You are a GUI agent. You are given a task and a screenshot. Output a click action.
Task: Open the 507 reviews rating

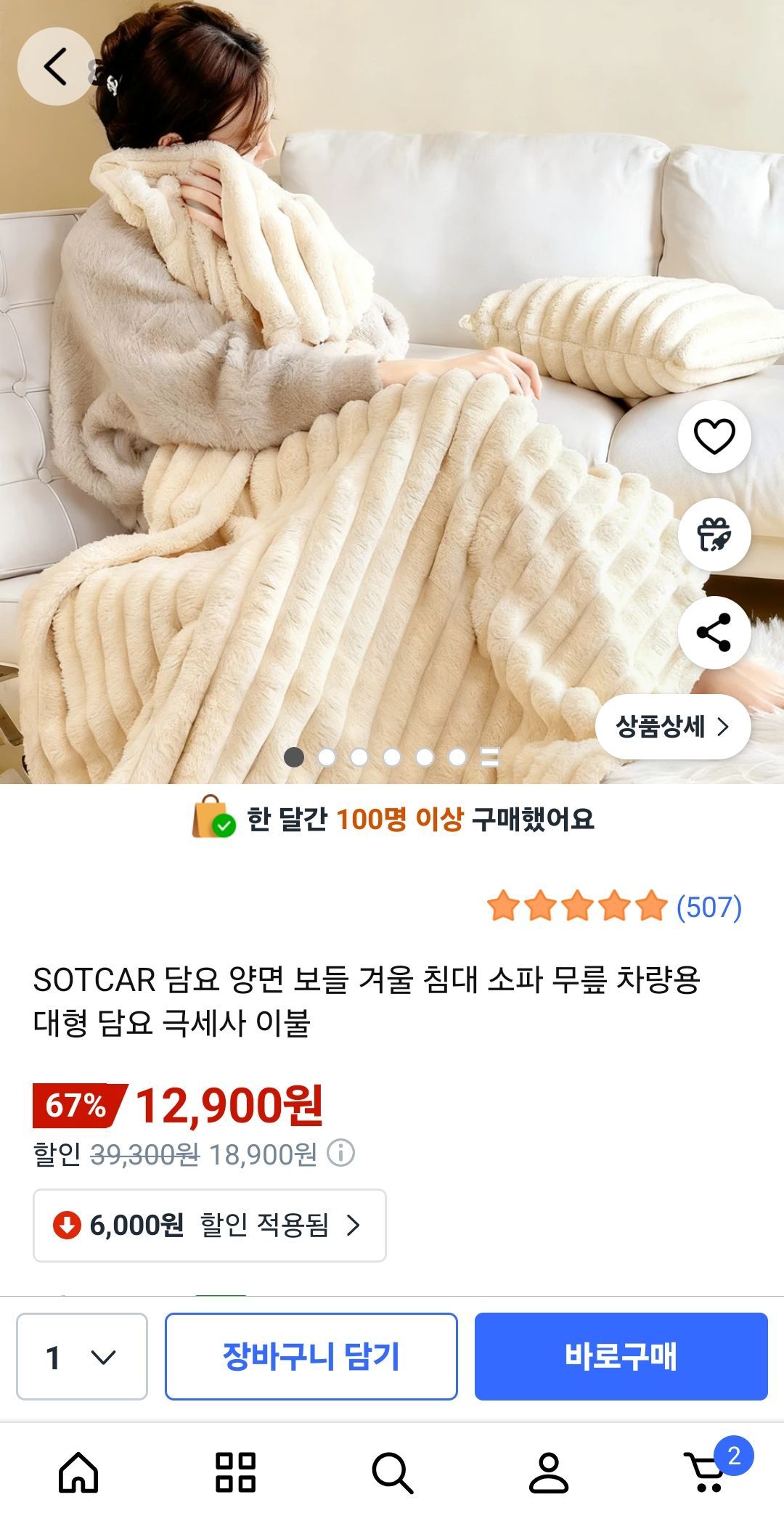pos(614,907)
